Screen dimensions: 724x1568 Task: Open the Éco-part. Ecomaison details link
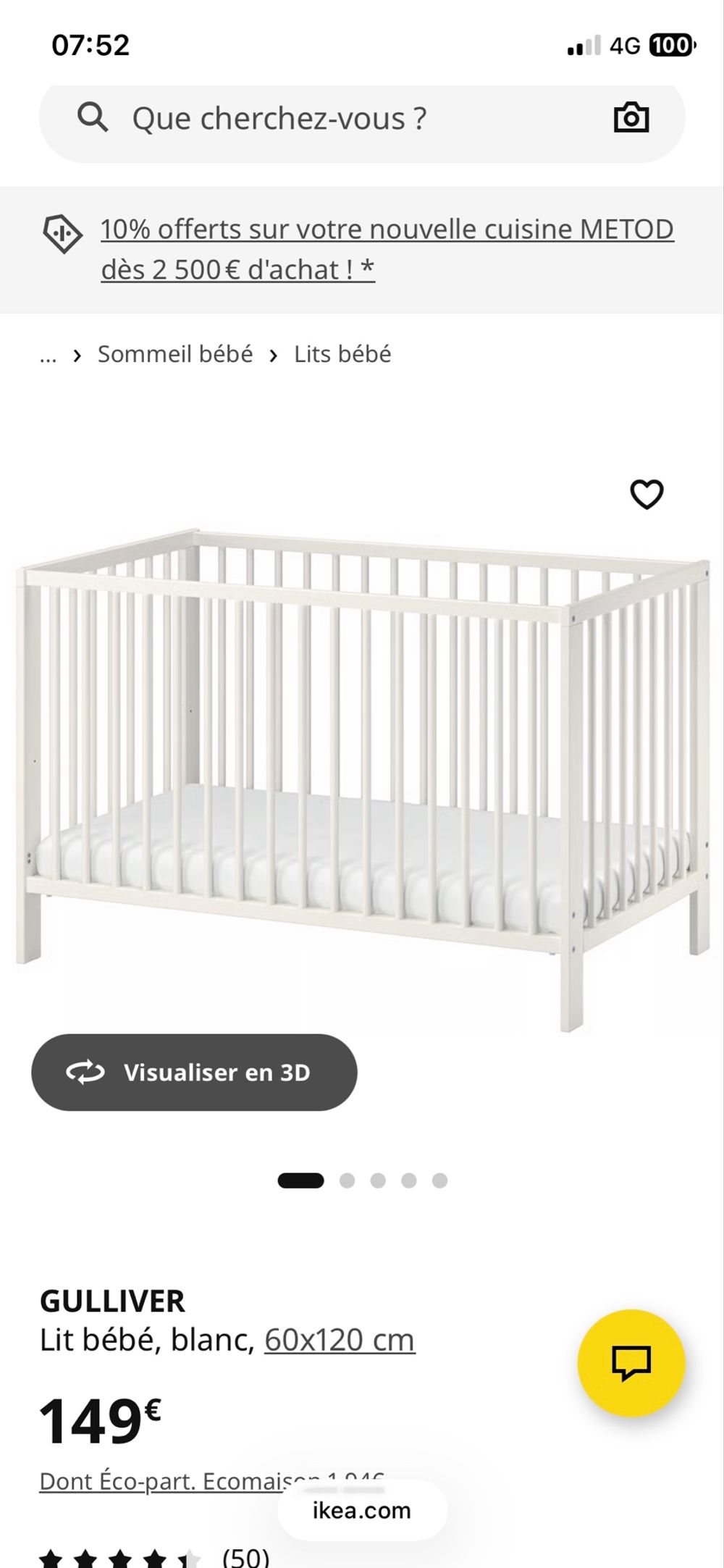click(x=211, y=1481)
